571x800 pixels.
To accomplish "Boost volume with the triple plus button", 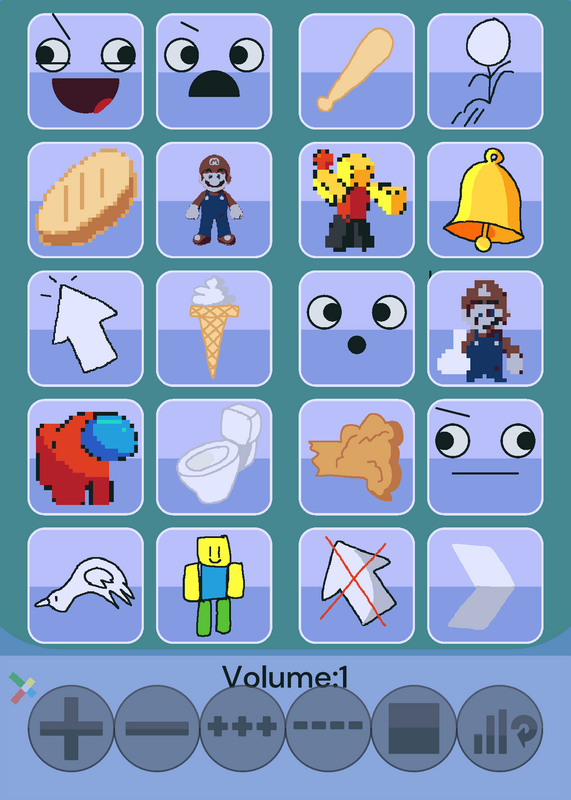I will [x=243, y=729].
